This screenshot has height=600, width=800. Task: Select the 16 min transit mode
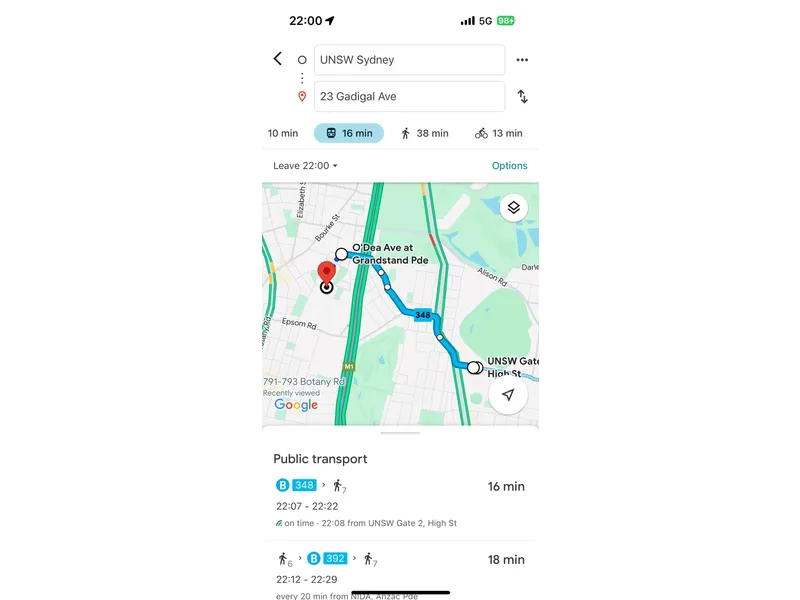tap(348, 133)
